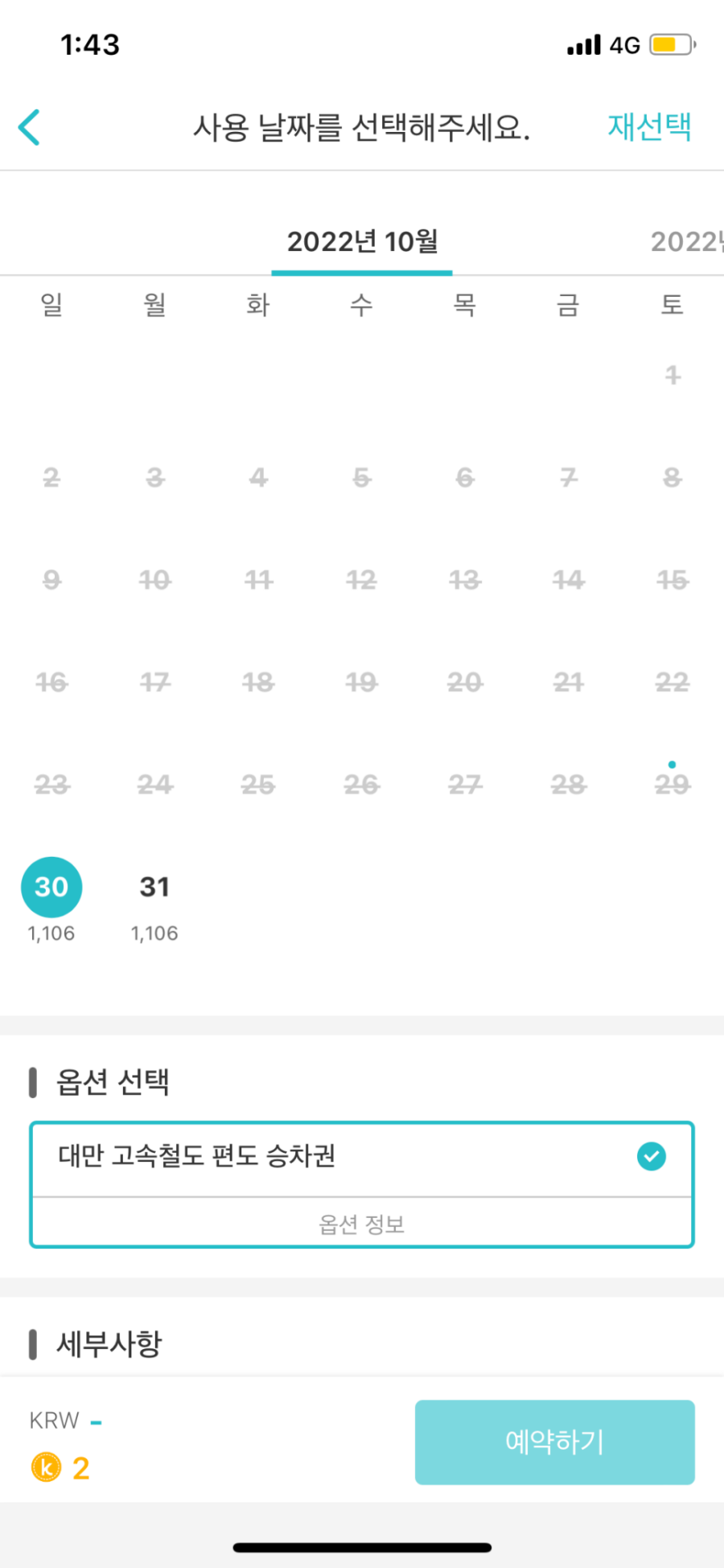Tap the battery indicator in the status bar

tap(672, 45)
